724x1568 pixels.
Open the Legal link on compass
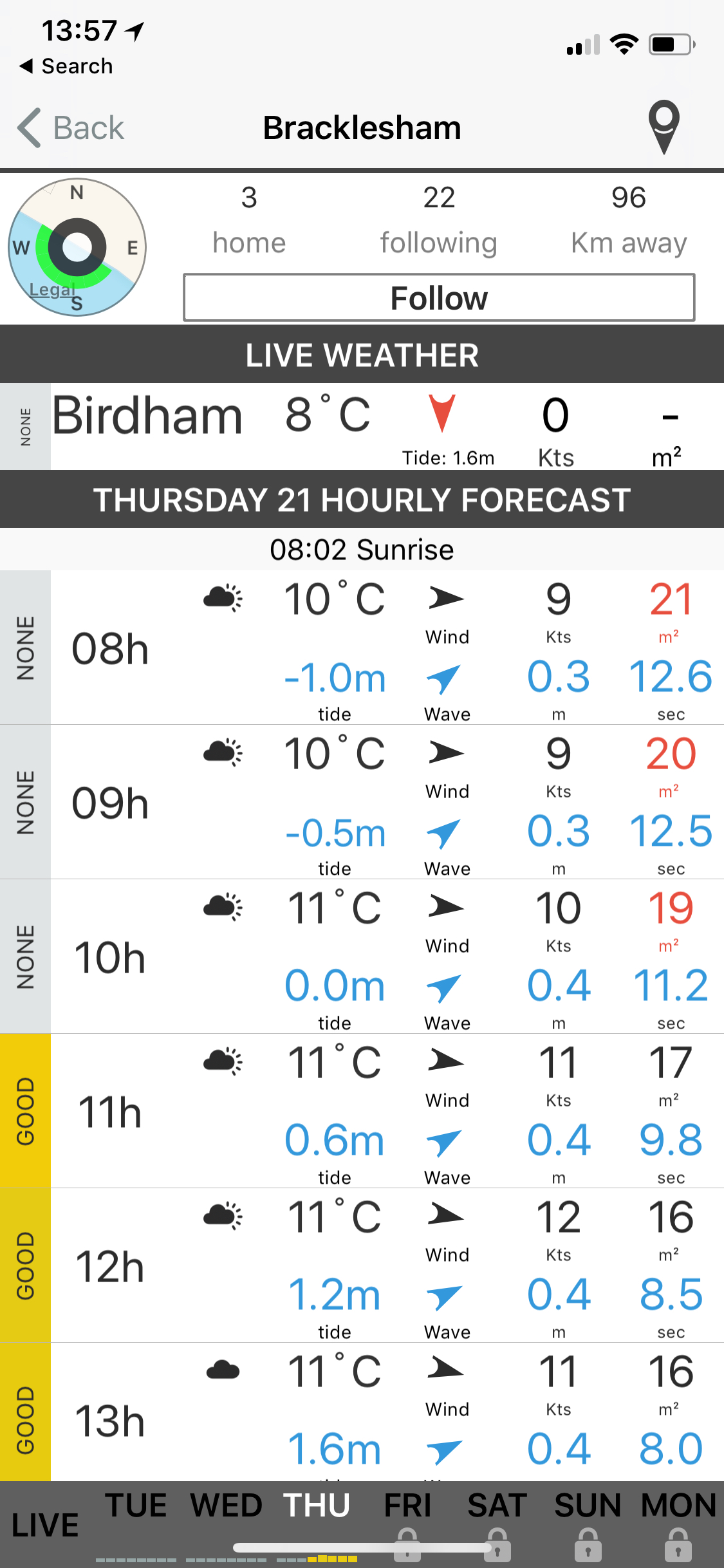pyautogui.click(x=53, y=290)
